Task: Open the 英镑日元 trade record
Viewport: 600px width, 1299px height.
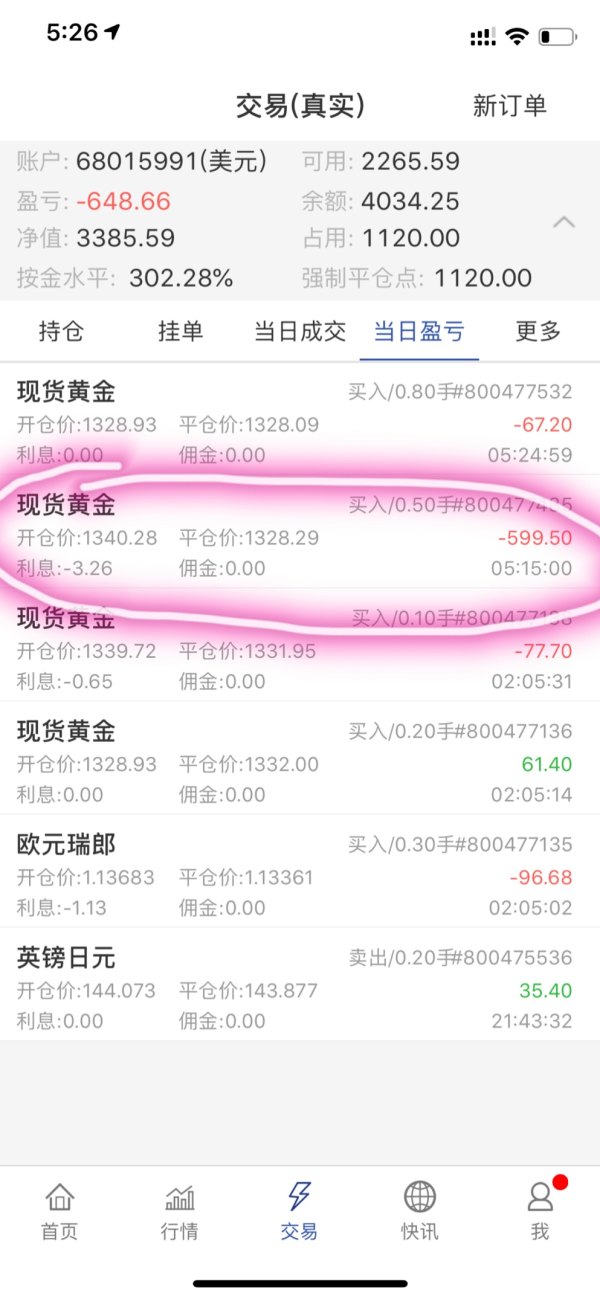Action: [300, 987]
